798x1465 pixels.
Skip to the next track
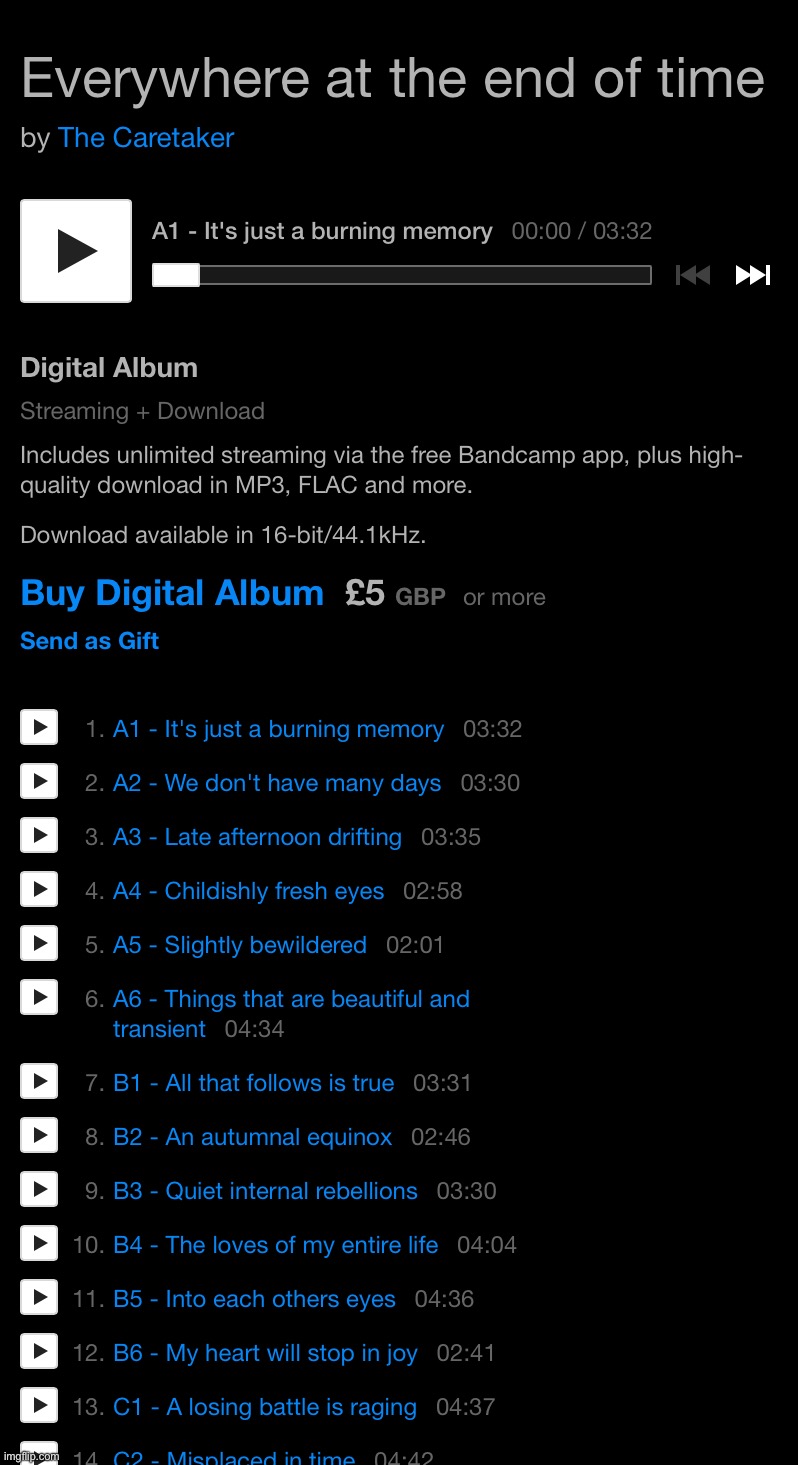pos(752,275)
